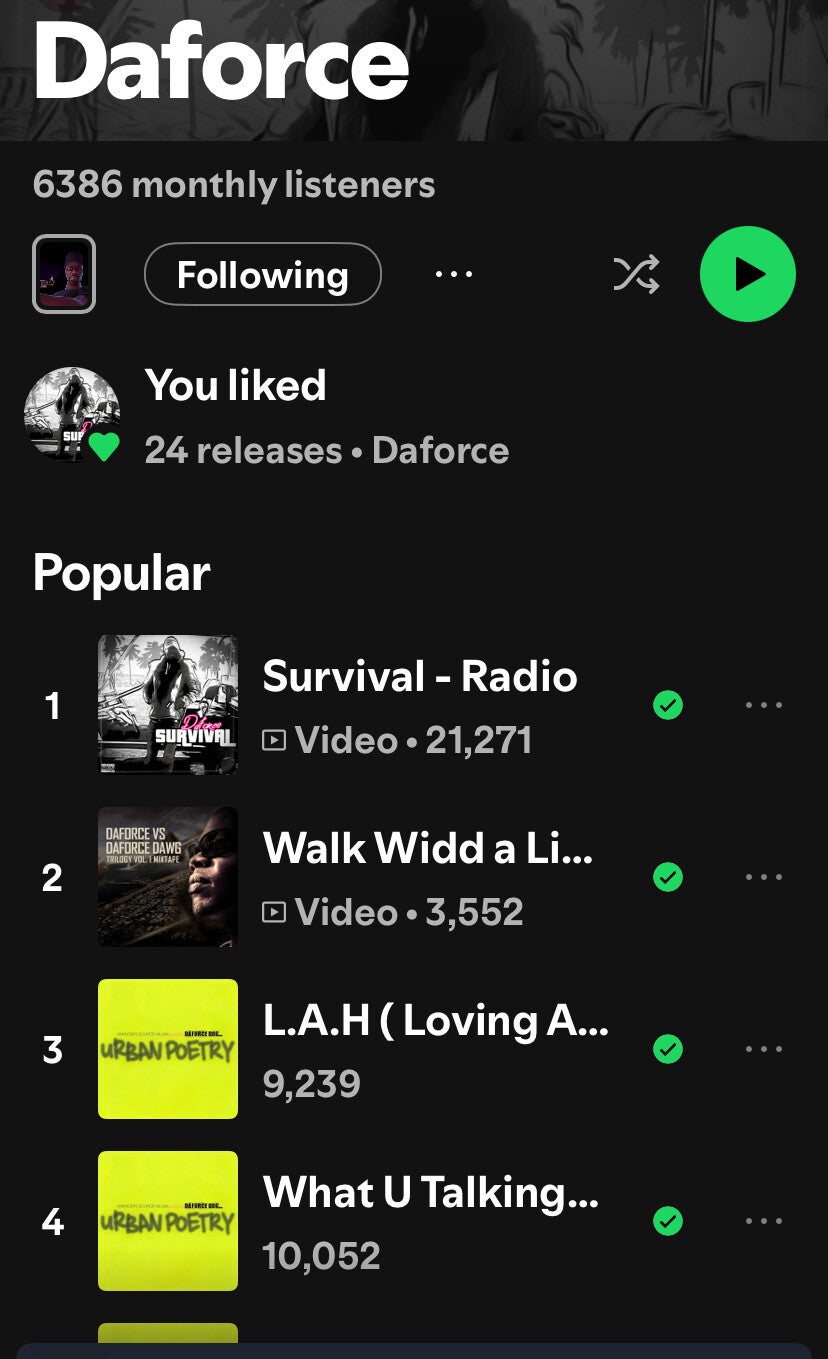Open more options for Walk Widd a Li...
This screenshot has height=1359, width=828.
pyautogui.click(x=764, y=878)
